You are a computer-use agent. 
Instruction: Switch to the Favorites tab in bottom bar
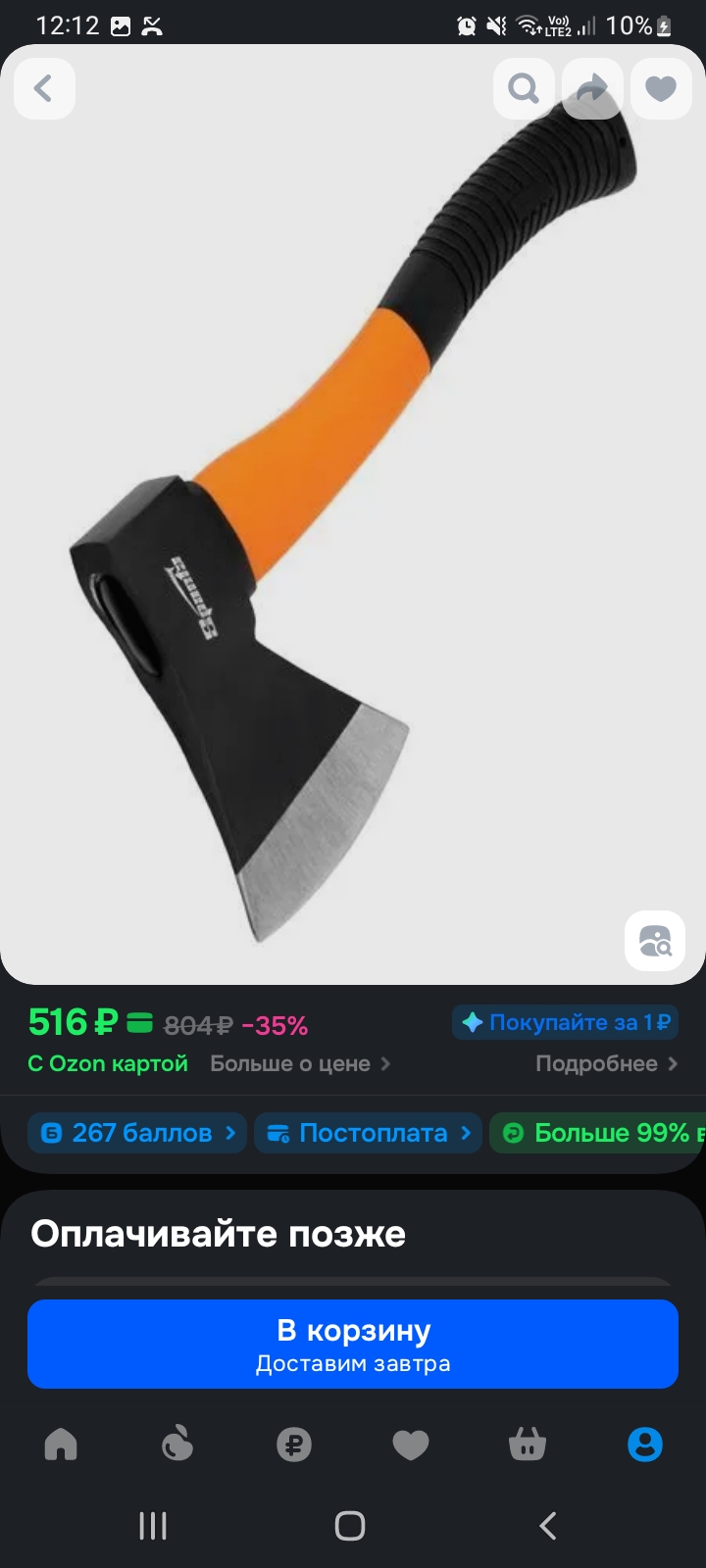pos(411,1445)
